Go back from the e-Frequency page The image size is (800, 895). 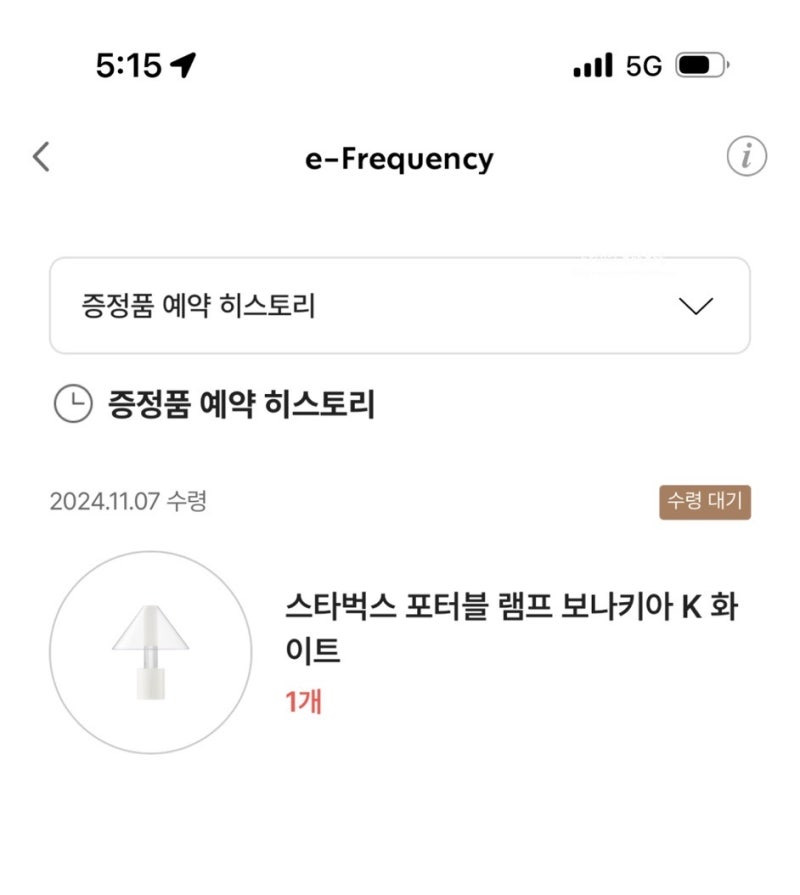tap(41, 157)
